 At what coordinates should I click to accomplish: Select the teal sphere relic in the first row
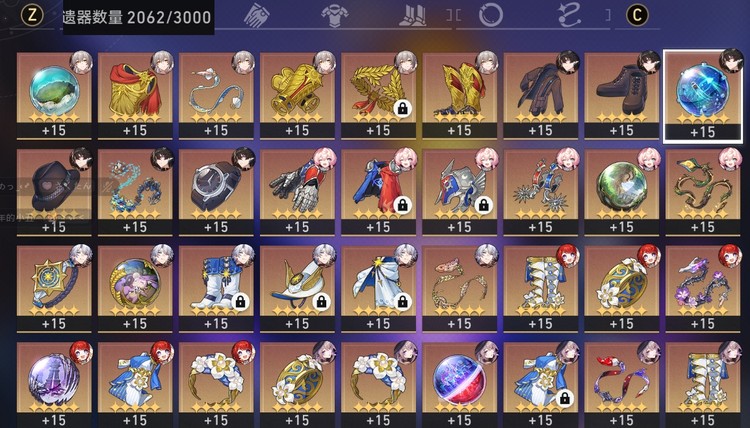click(x=53, y=90)
